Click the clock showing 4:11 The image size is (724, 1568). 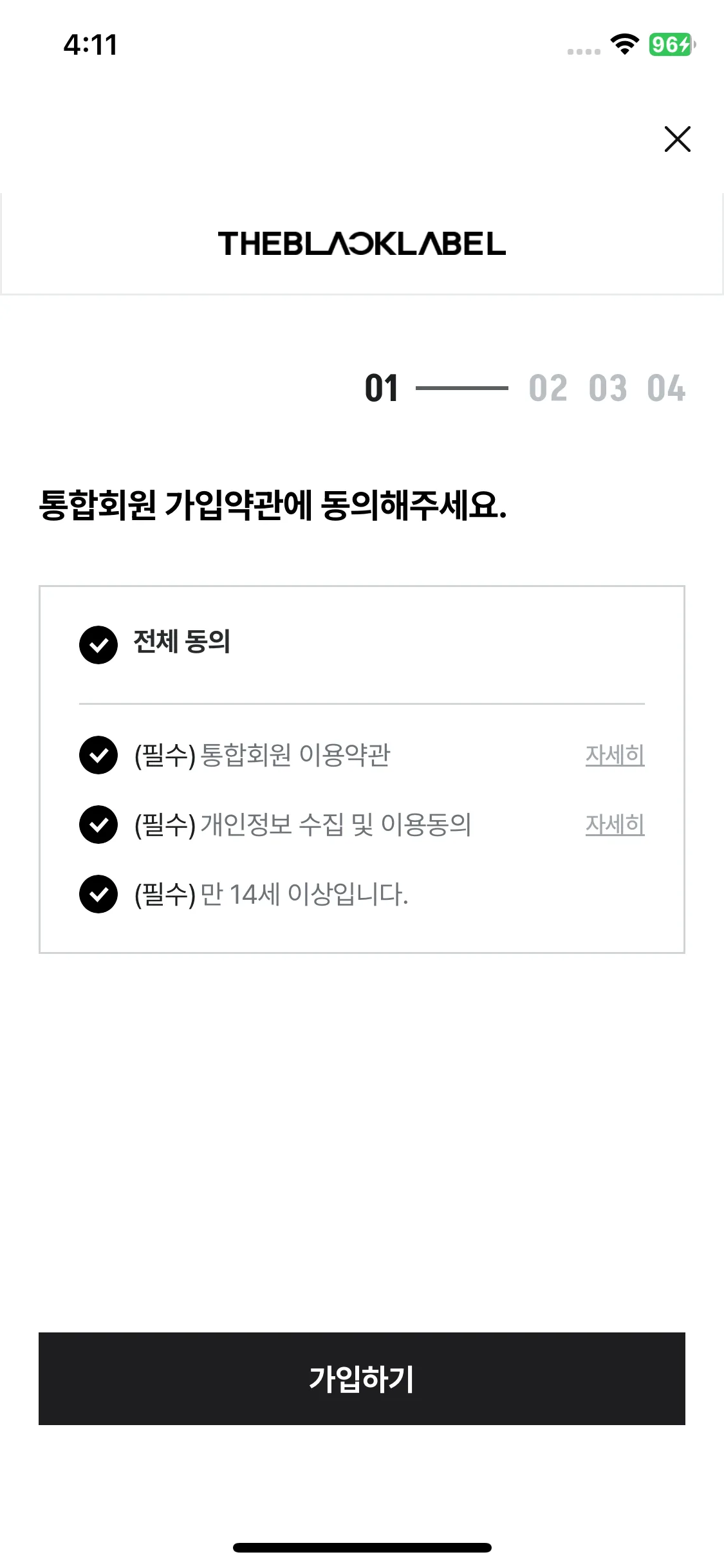point(90,45)
